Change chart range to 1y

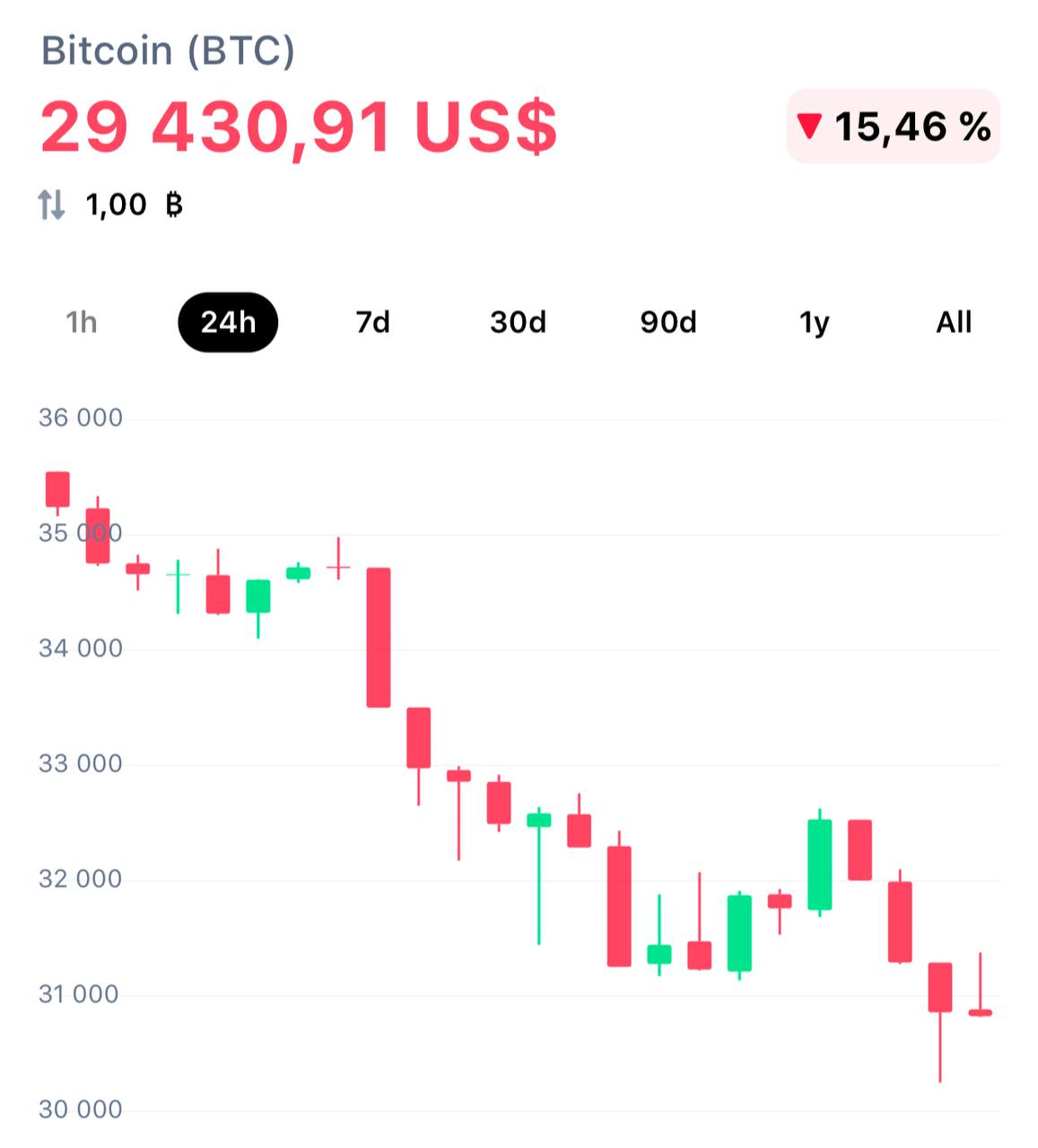pyautogui.click(x=815, y=322)
